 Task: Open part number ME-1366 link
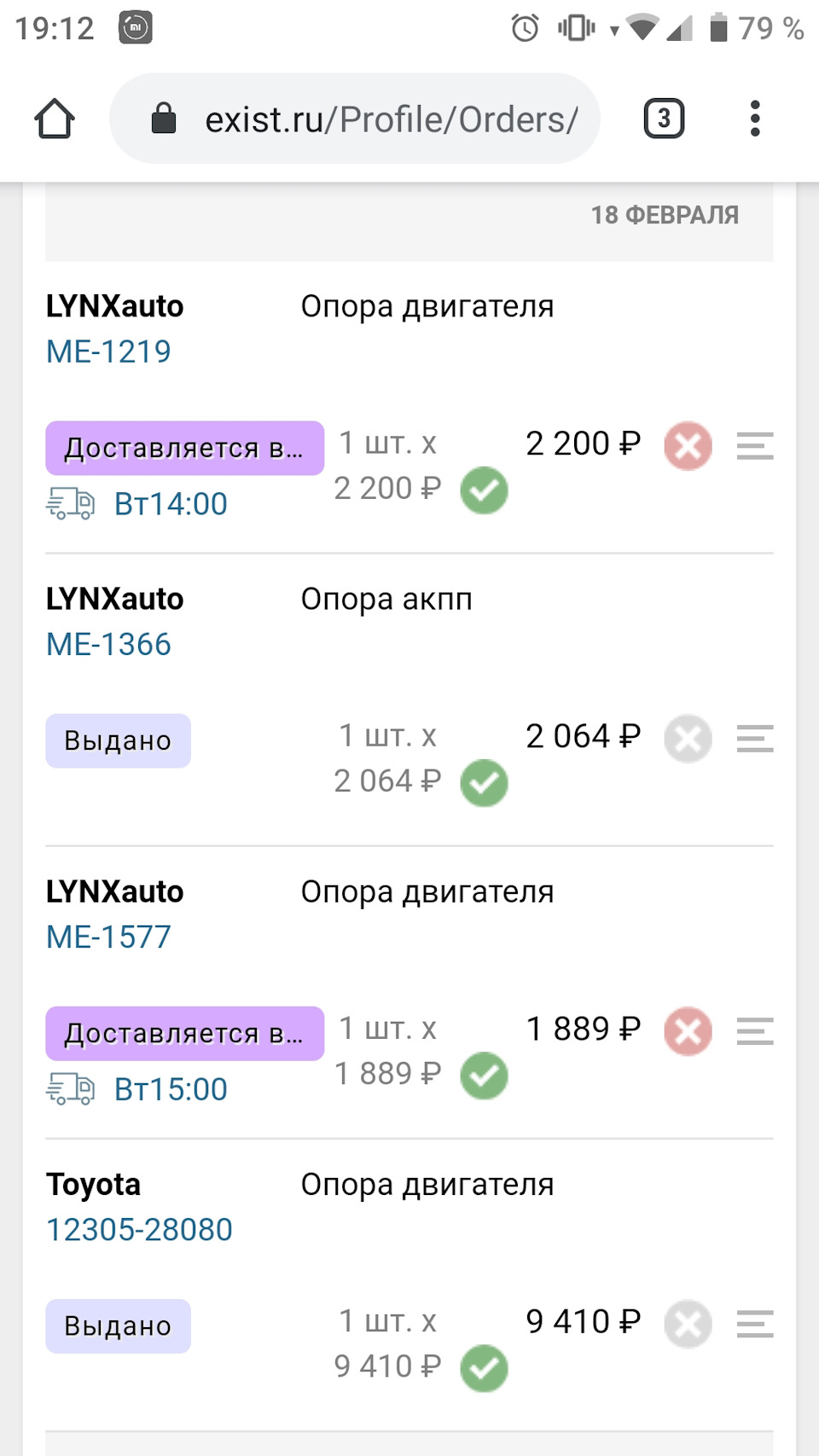[x=108, y=644]
